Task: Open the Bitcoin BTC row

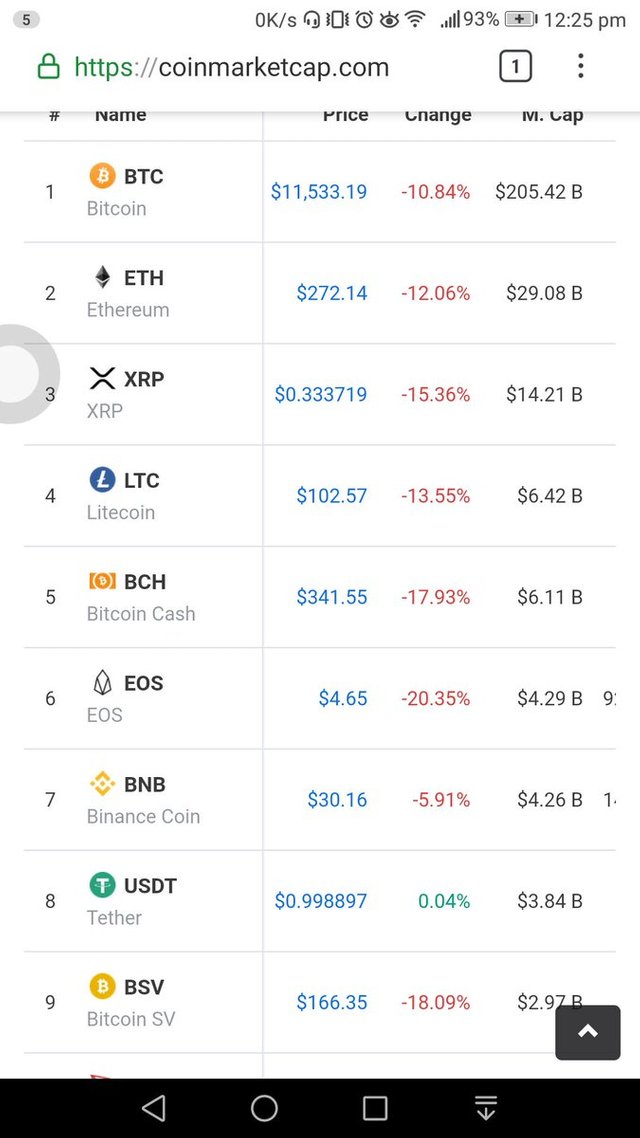Action: tap(319, 192)
